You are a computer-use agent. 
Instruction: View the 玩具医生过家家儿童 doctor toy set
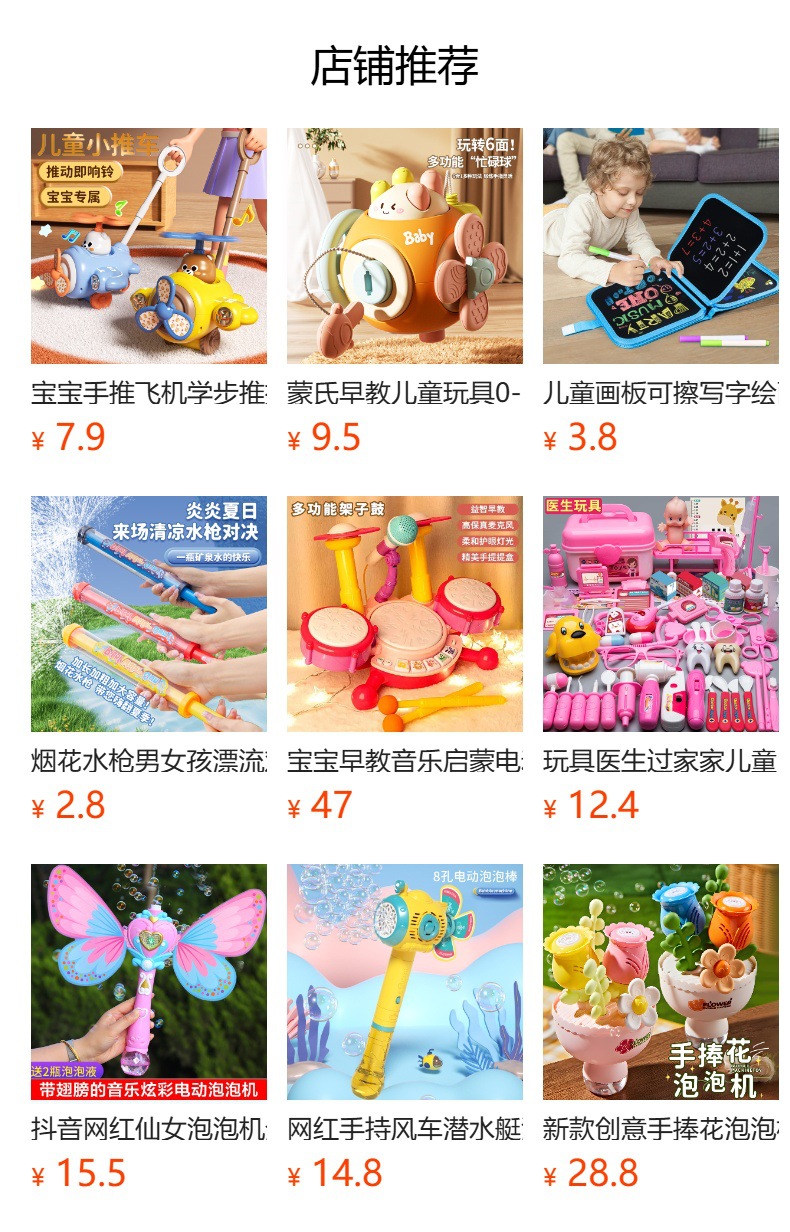click(x=661, y=660)
